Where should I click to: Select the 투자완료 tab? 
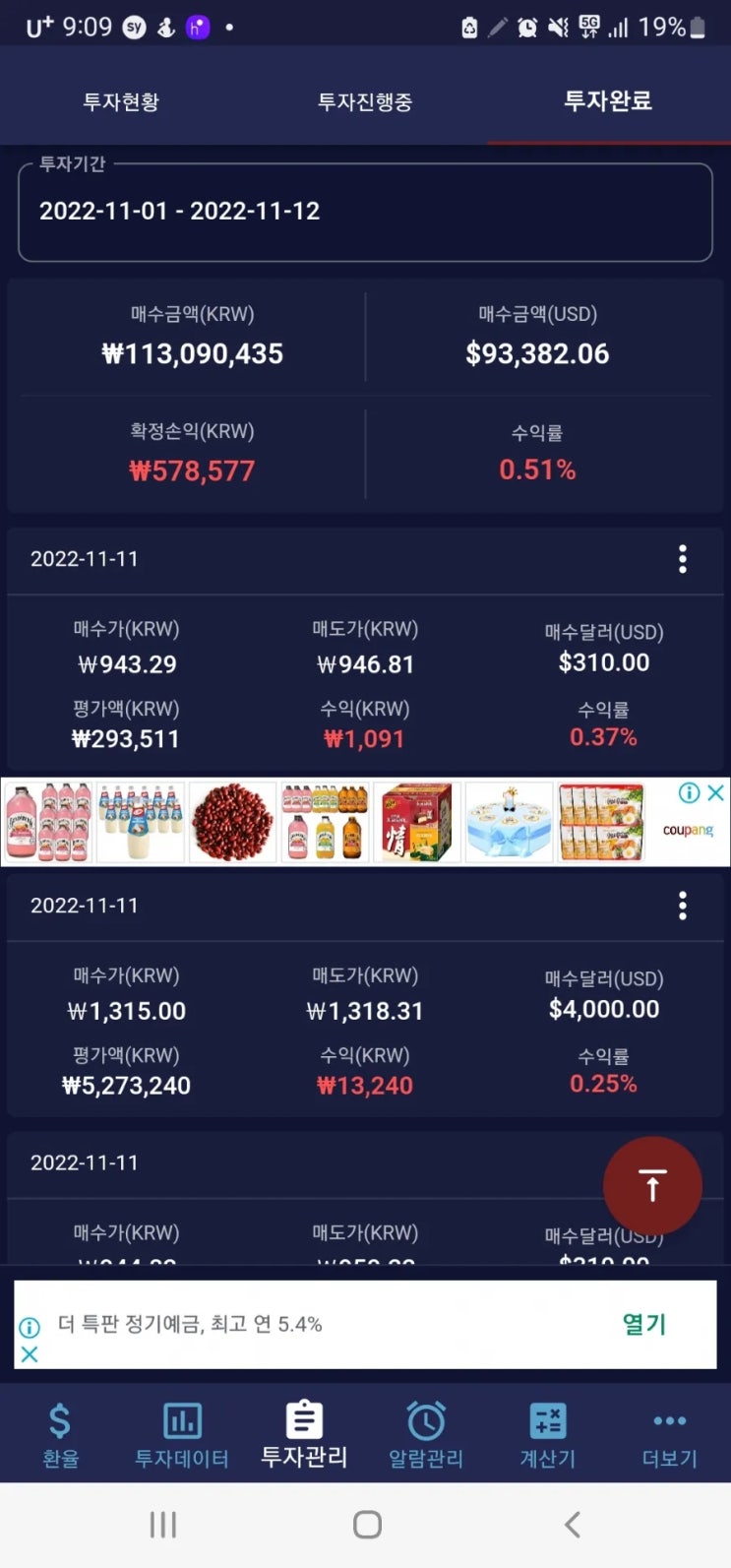(607, 100)
